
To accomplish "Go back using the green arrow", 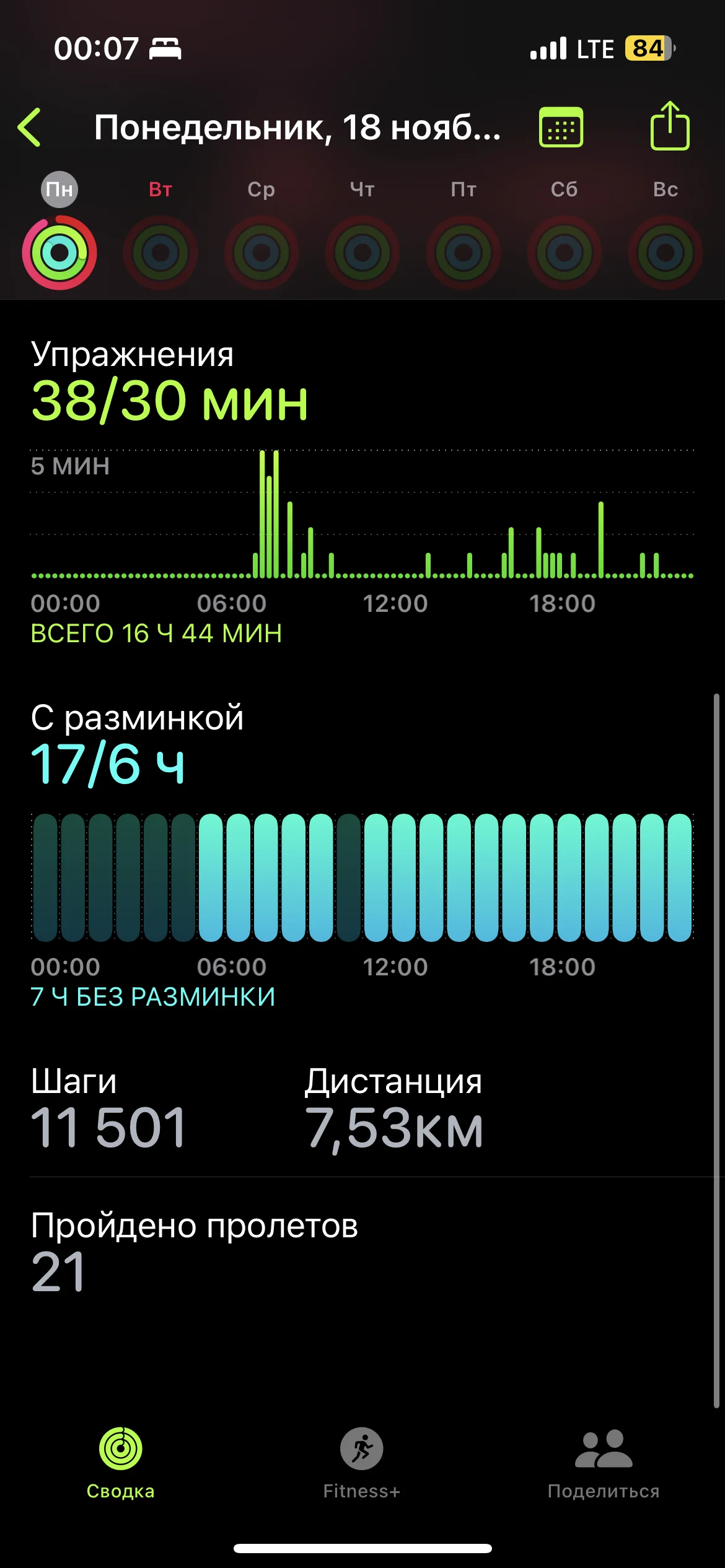I will click(30, 128).
